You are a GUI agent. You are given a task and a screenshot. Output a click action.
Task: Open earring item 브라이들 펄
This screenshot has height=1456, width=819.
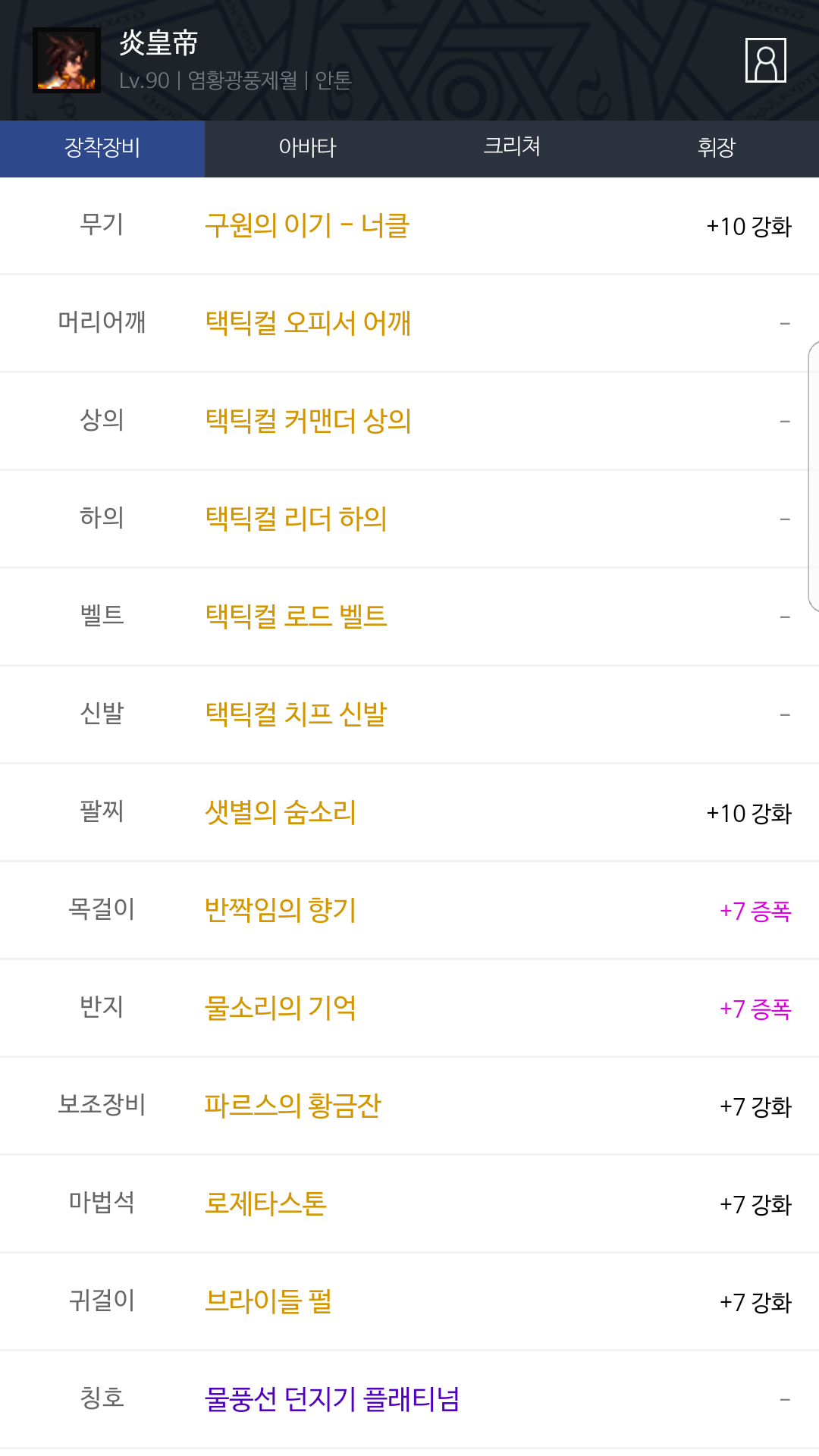click(268, 1301)
